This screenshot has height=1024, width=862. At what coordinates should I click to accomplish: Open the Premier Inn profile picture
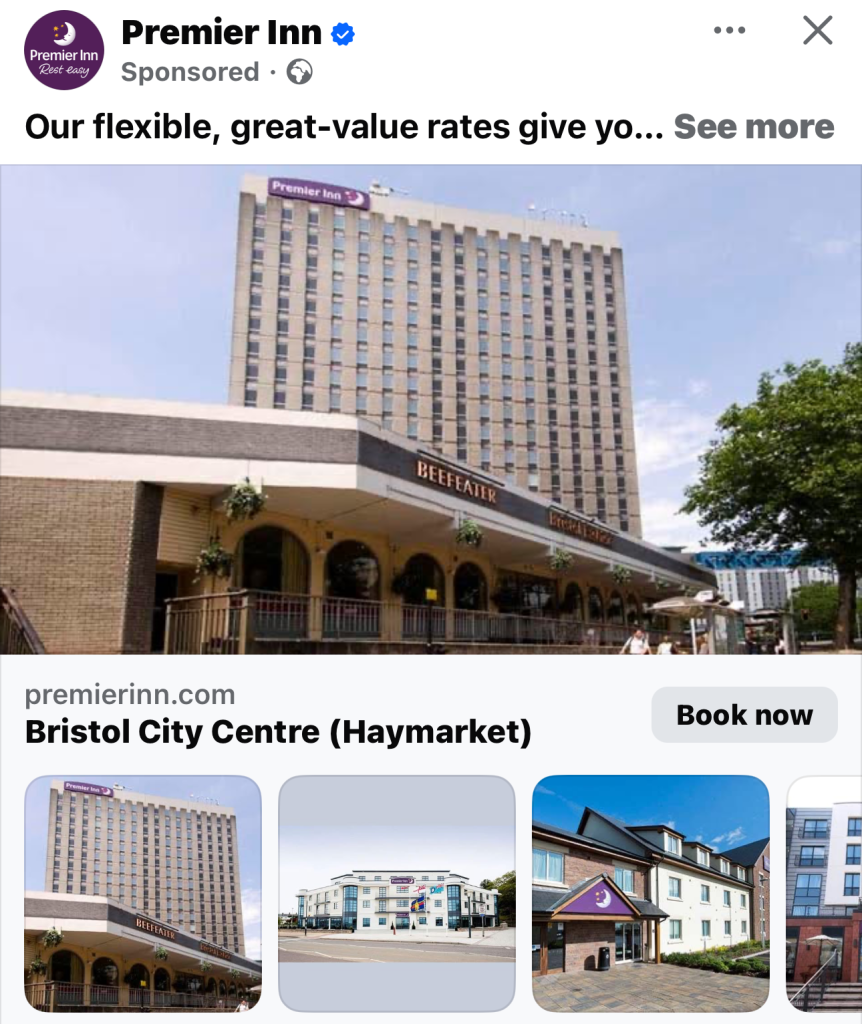tap(64, 50)
